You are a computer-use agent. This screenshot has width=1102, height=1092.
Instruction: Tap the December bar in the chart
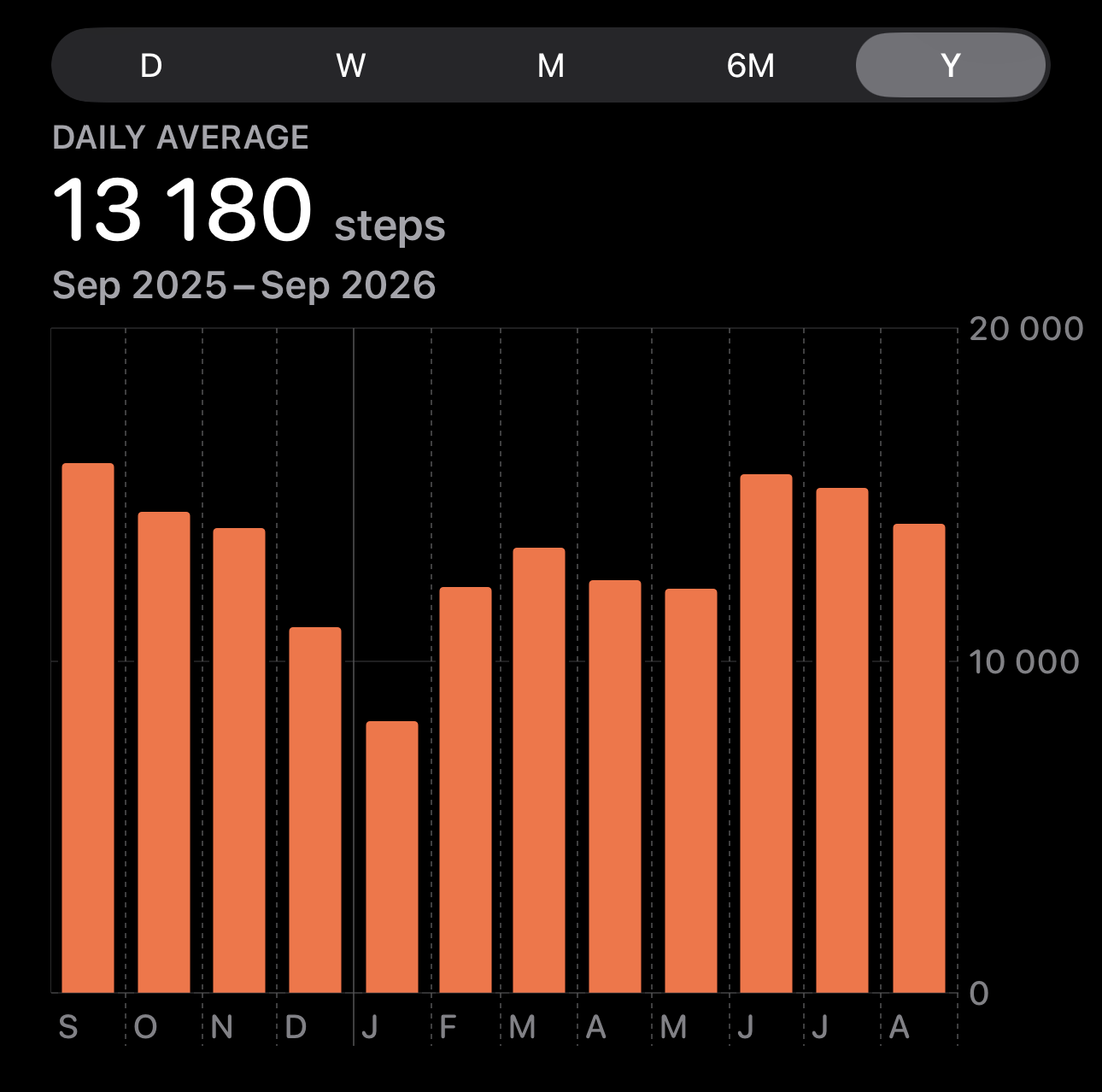tap(315, 810)
